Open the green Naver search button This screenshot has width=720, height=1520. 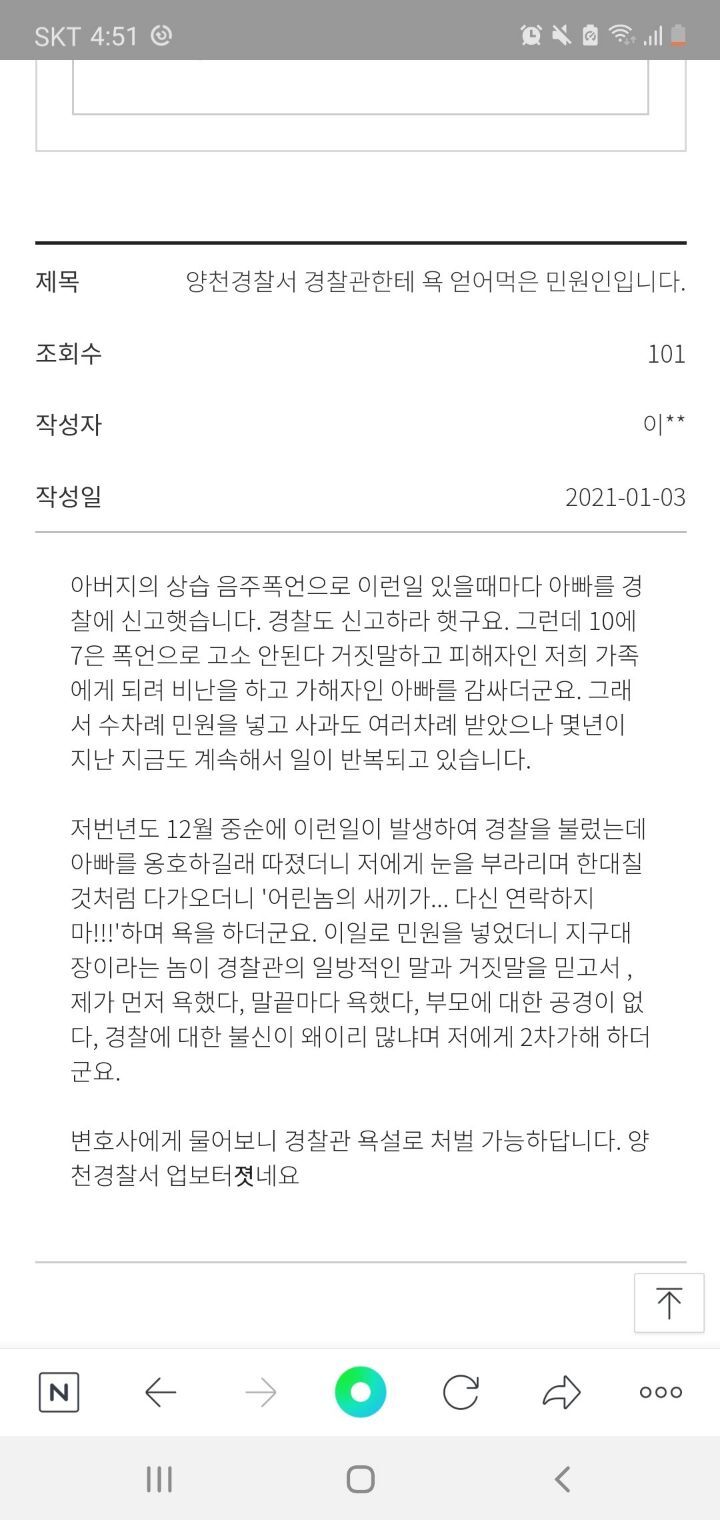360,1392
